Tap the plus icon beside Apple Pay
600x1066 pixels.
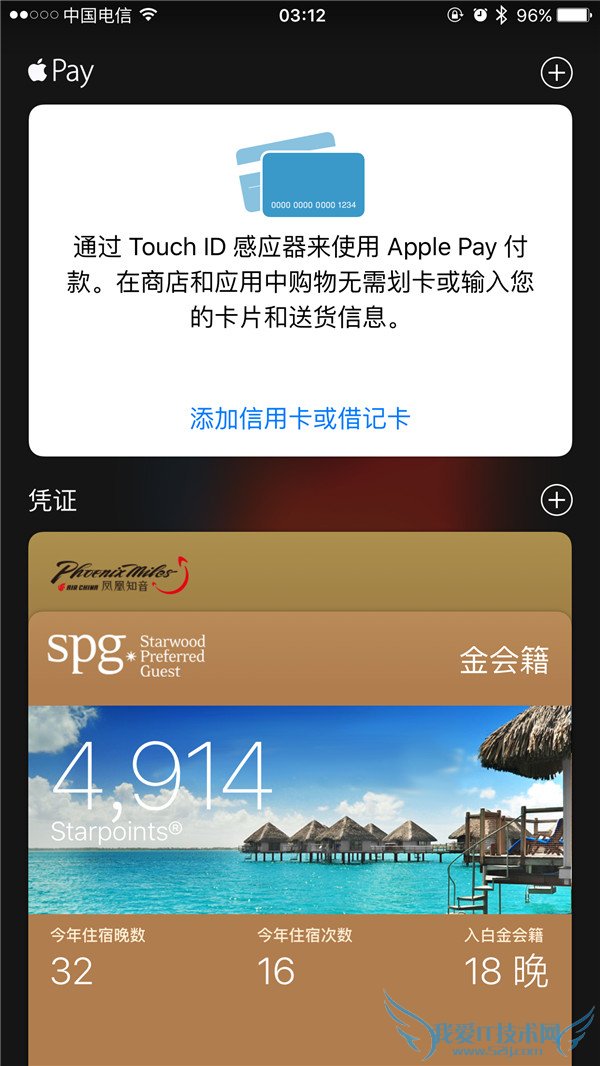pos(556,72)
